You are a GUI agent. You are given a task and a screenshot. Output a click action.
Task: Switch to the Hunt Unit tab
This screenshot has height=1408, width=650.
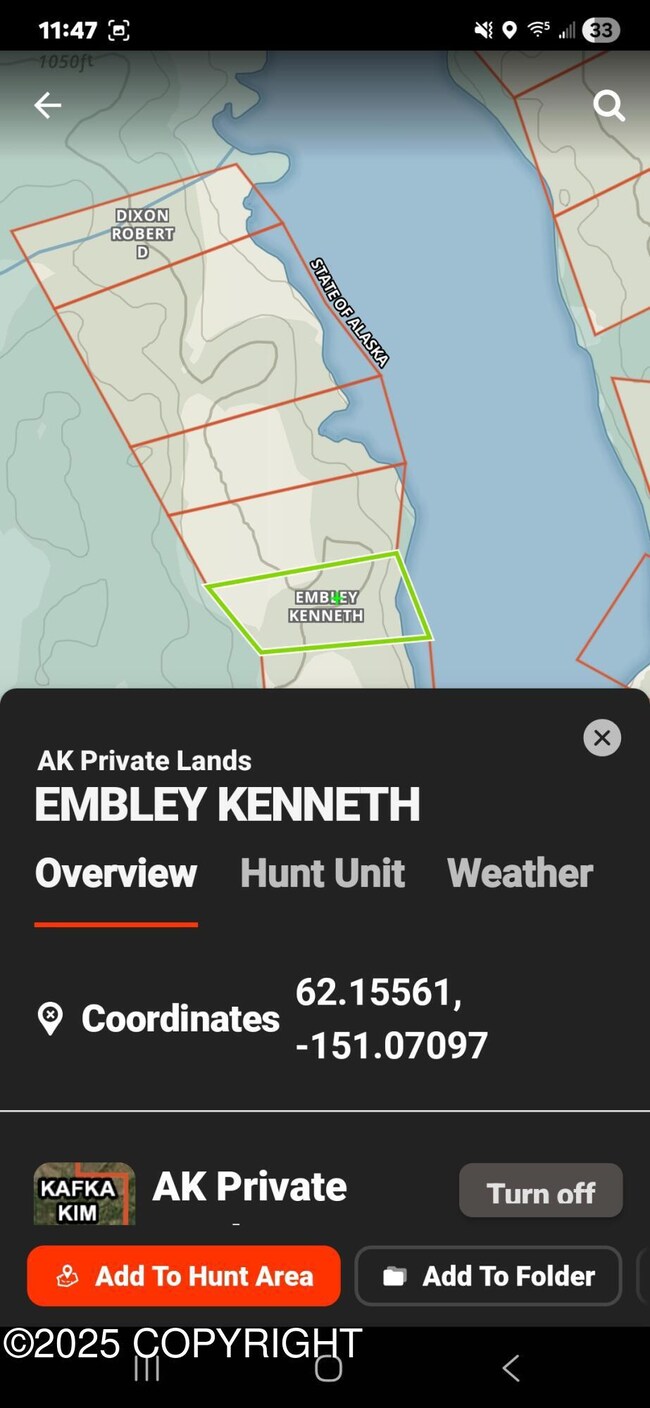click(322, 873)
